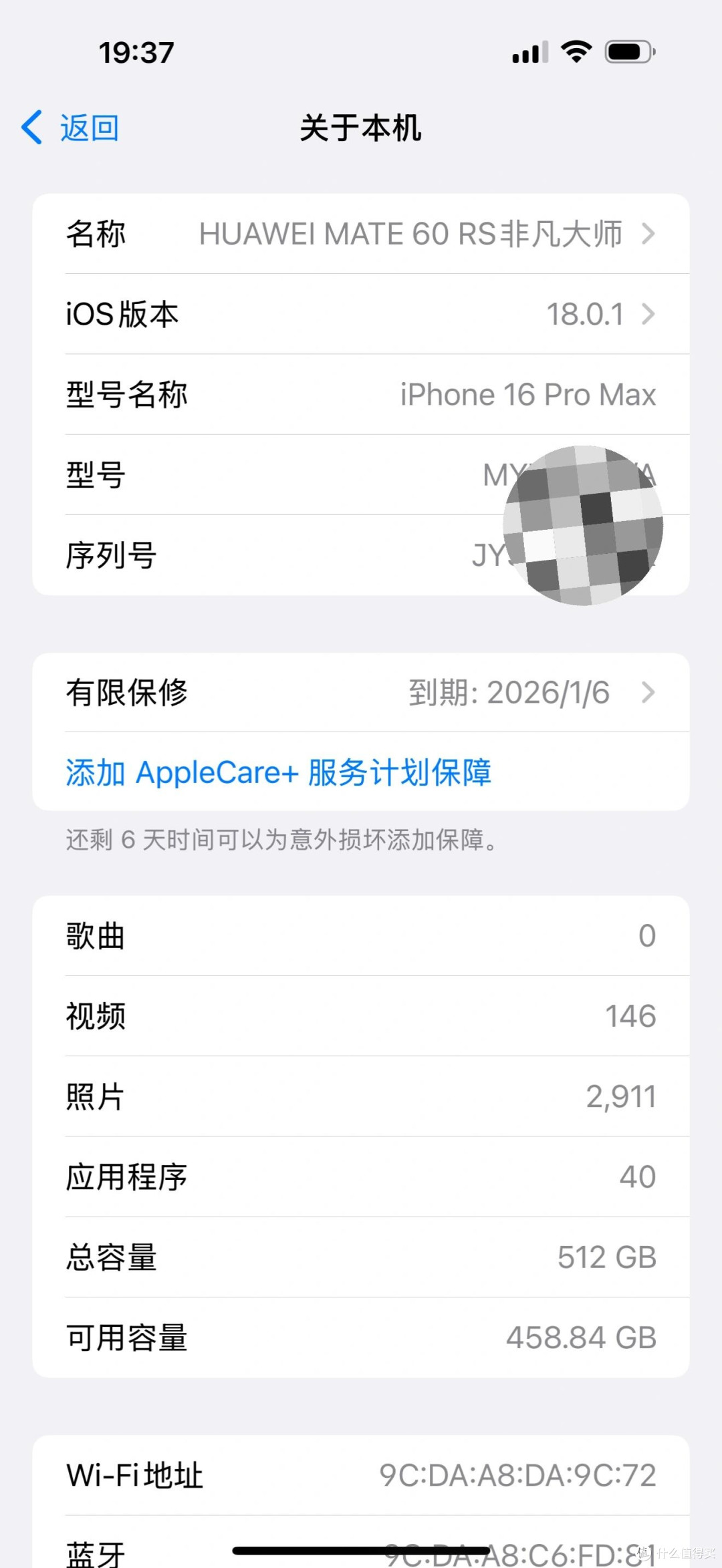Tap 添加 AppleCare+ 服务计划保障 link

point(279,772)
